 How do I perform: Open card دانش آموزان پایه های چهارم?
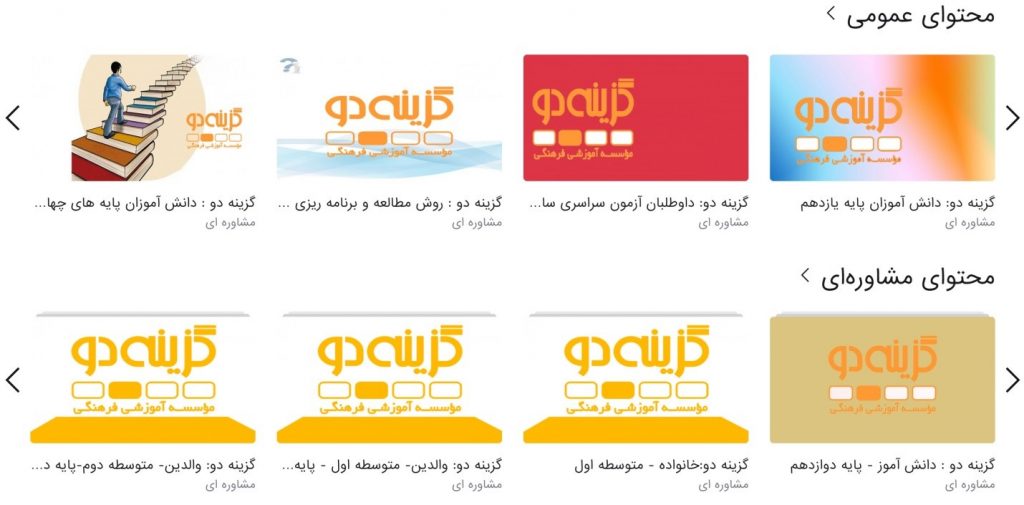[142, 117]
